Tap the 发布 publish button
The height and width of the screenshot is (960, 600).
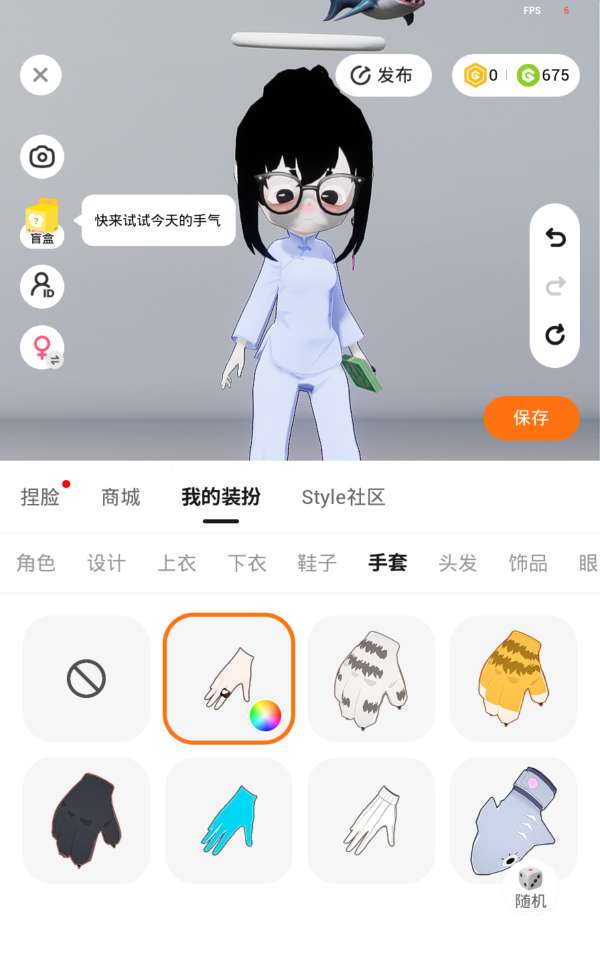click(383, 76)
